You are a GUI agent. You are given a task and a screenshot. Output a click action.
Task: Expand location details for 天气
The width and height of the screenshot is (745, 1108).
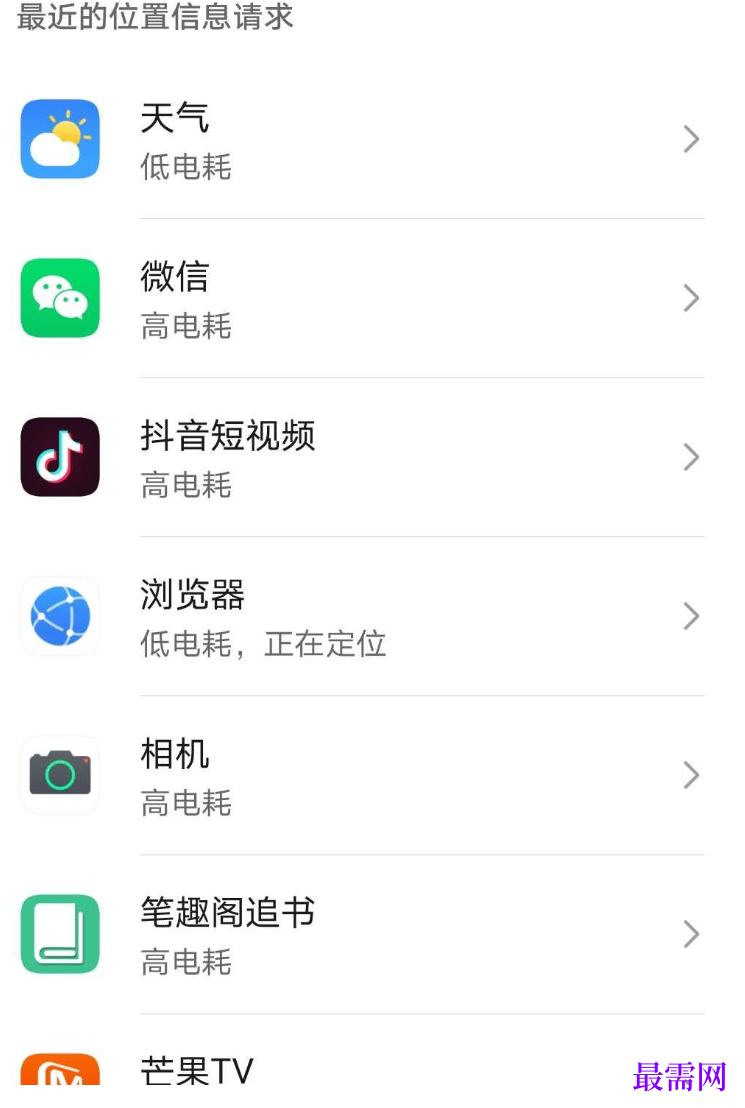coord(691,139)
